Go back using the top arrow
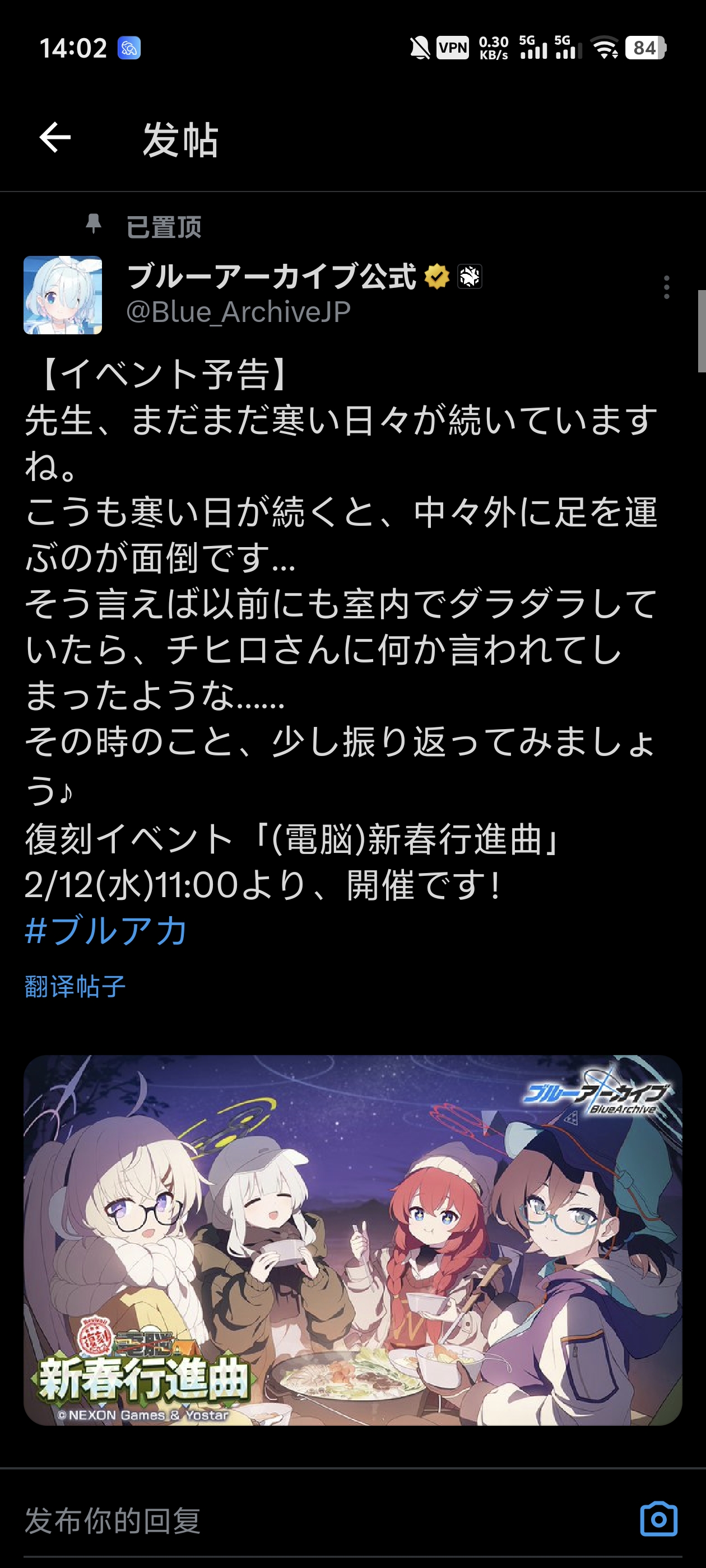This screenshot has height=1568, width=706. click(55, 138)
